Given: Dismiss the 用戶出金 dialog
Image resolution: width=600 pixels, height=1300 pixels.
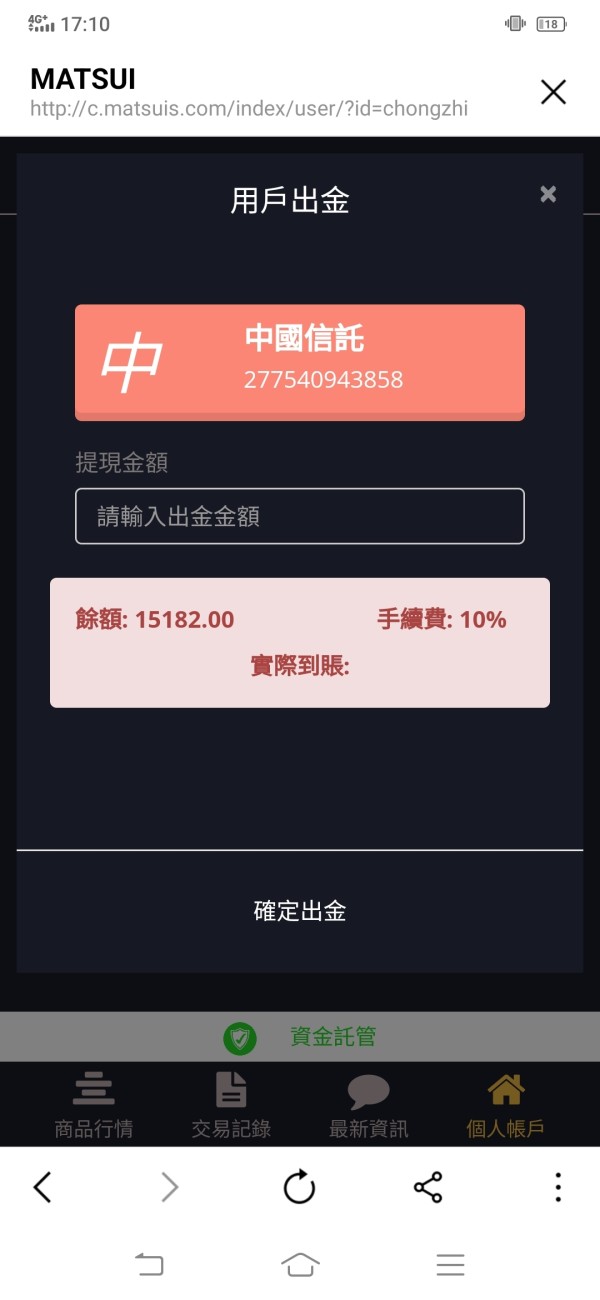Looking at the screenshot, I should [x=548, y=194].
